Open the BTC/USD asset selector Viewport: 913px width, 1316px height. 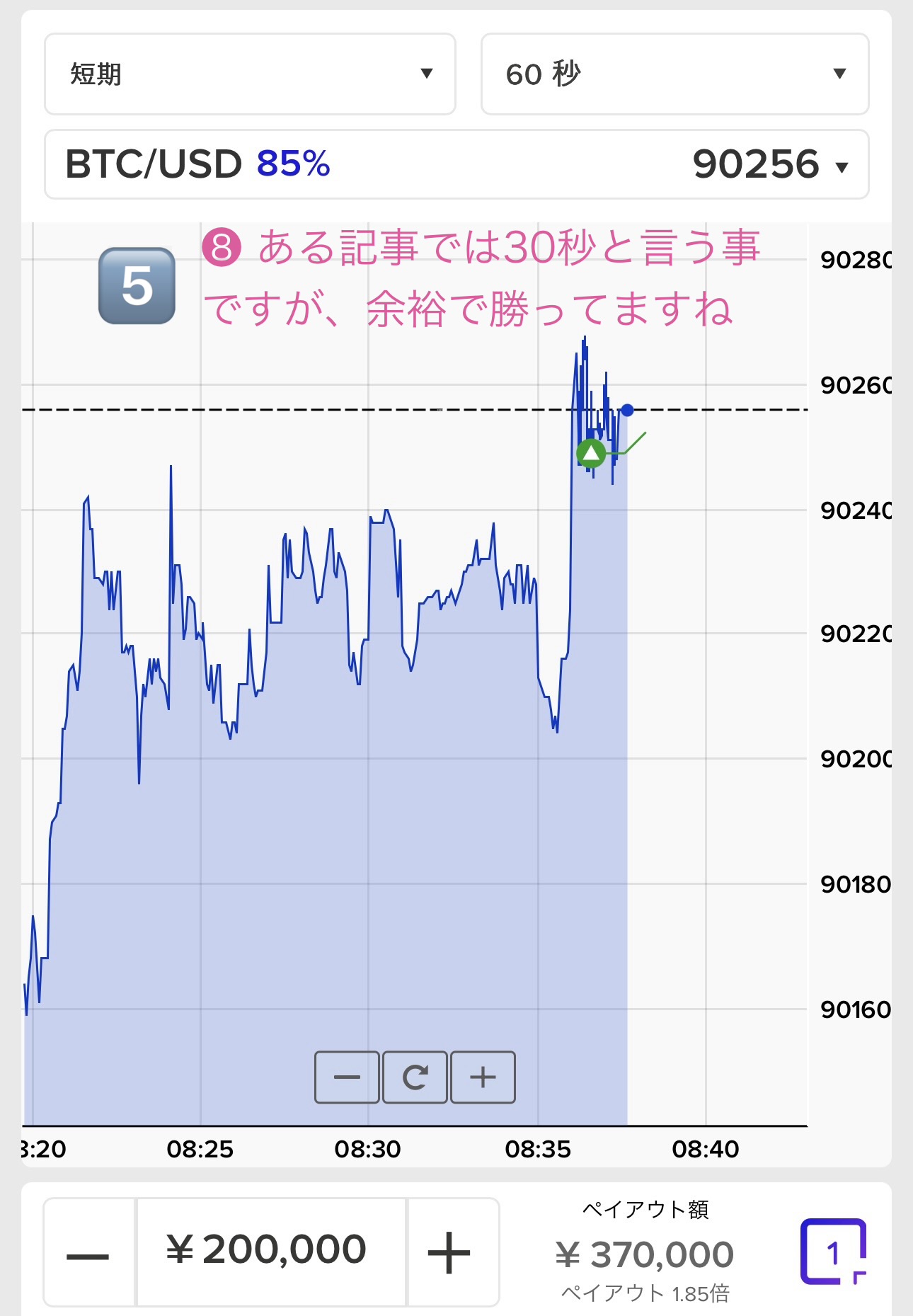[456, 164]
